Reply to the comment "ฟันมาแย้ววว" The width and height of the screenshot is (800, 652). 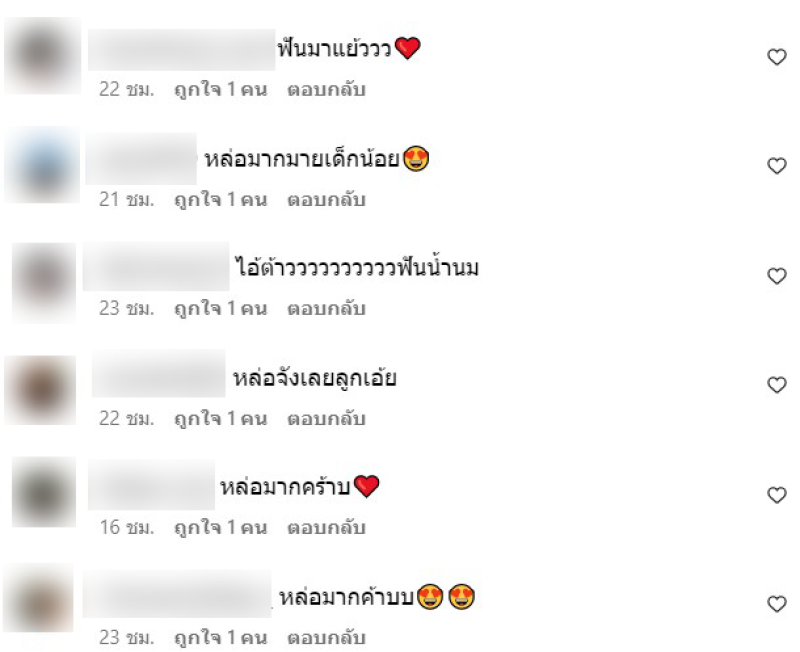(326, 90)
